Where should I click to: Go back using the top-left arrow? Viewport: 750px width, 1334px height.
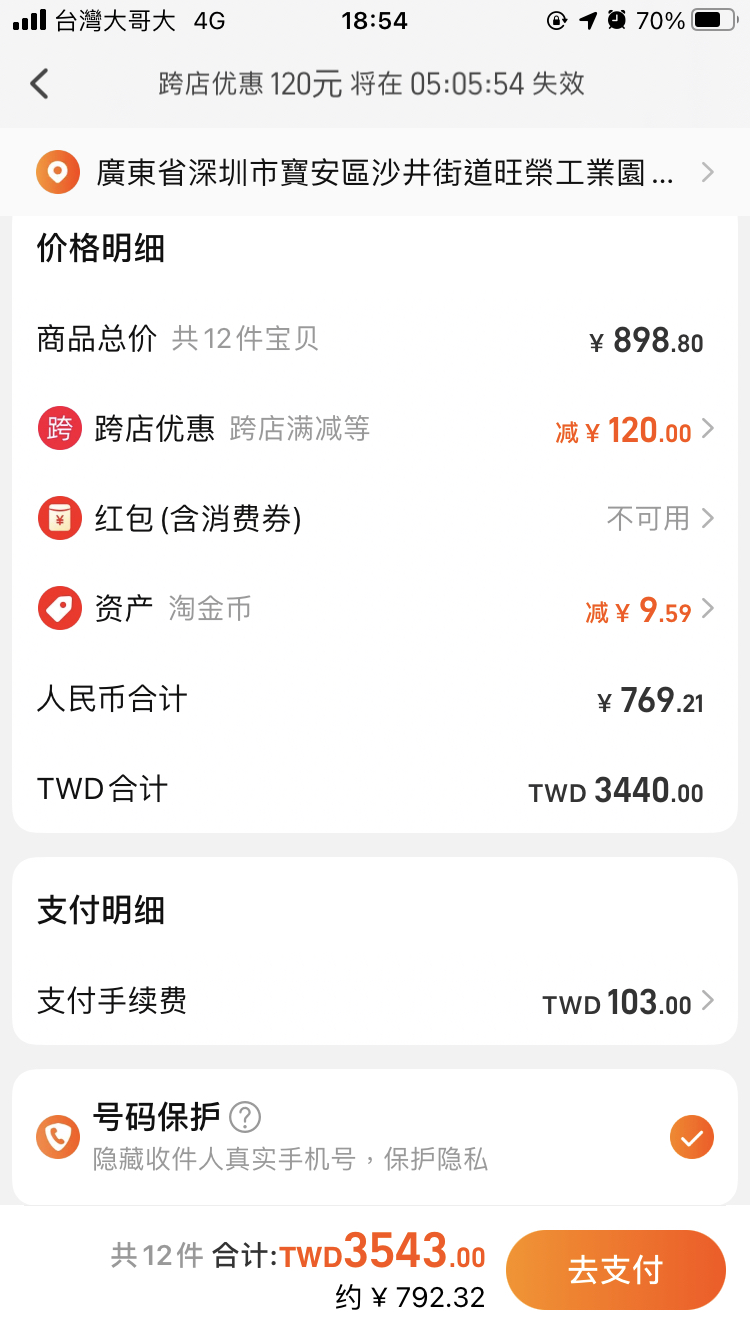point(39,84)
